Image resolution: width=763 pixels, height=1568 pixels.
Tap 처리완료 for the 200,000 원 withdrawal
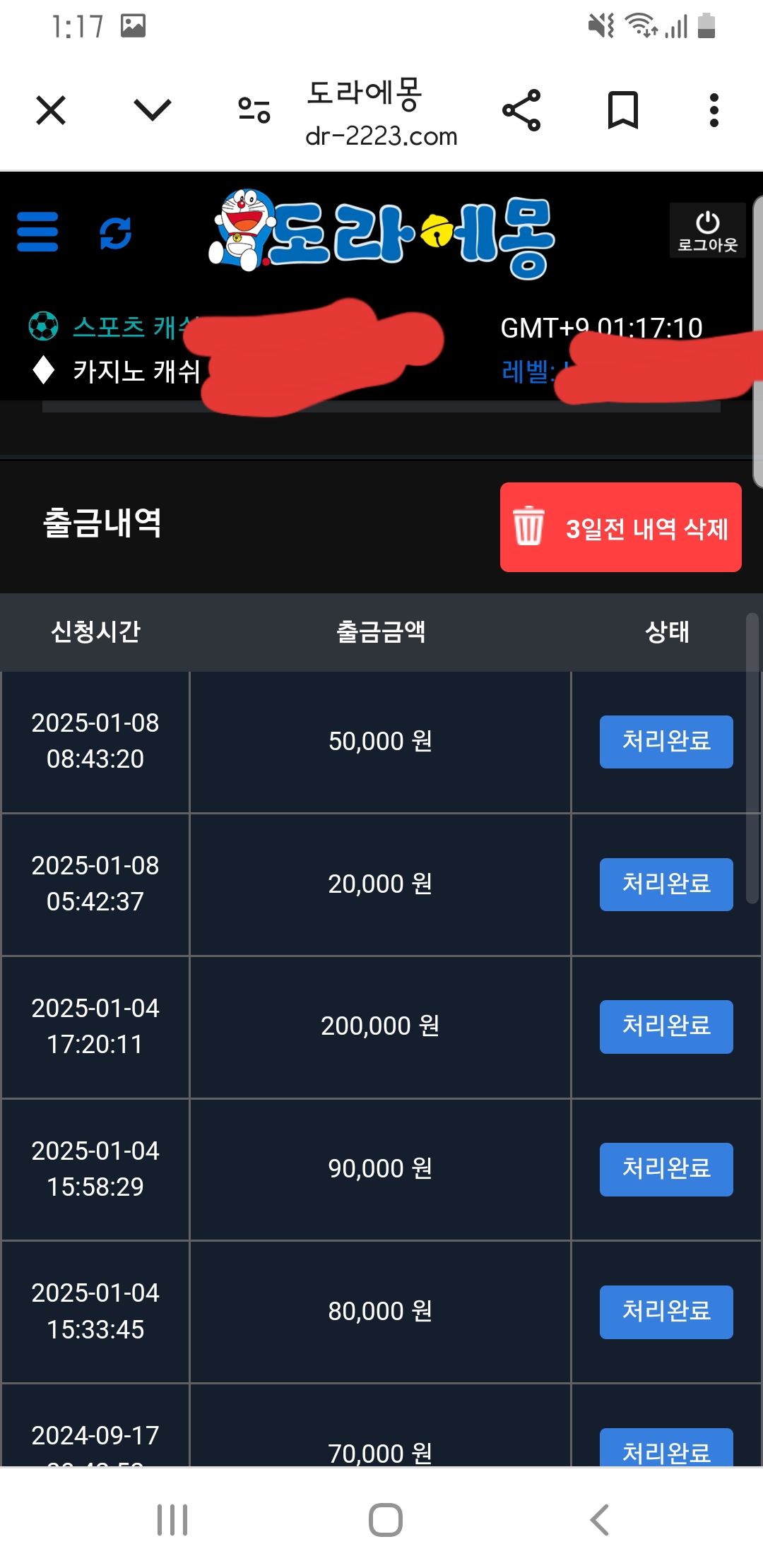click(x=666, y=1026)
